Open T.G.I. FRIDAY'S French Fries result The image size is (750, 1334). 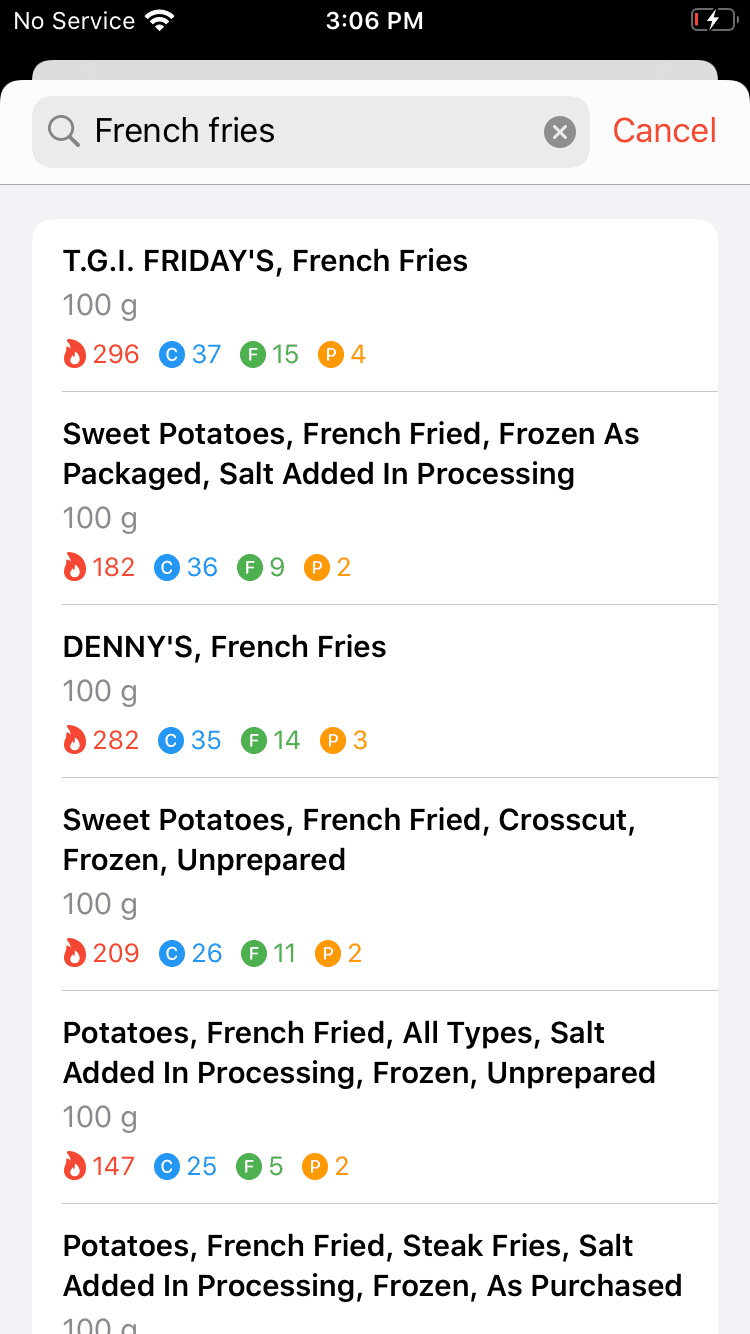coord(375,305)
